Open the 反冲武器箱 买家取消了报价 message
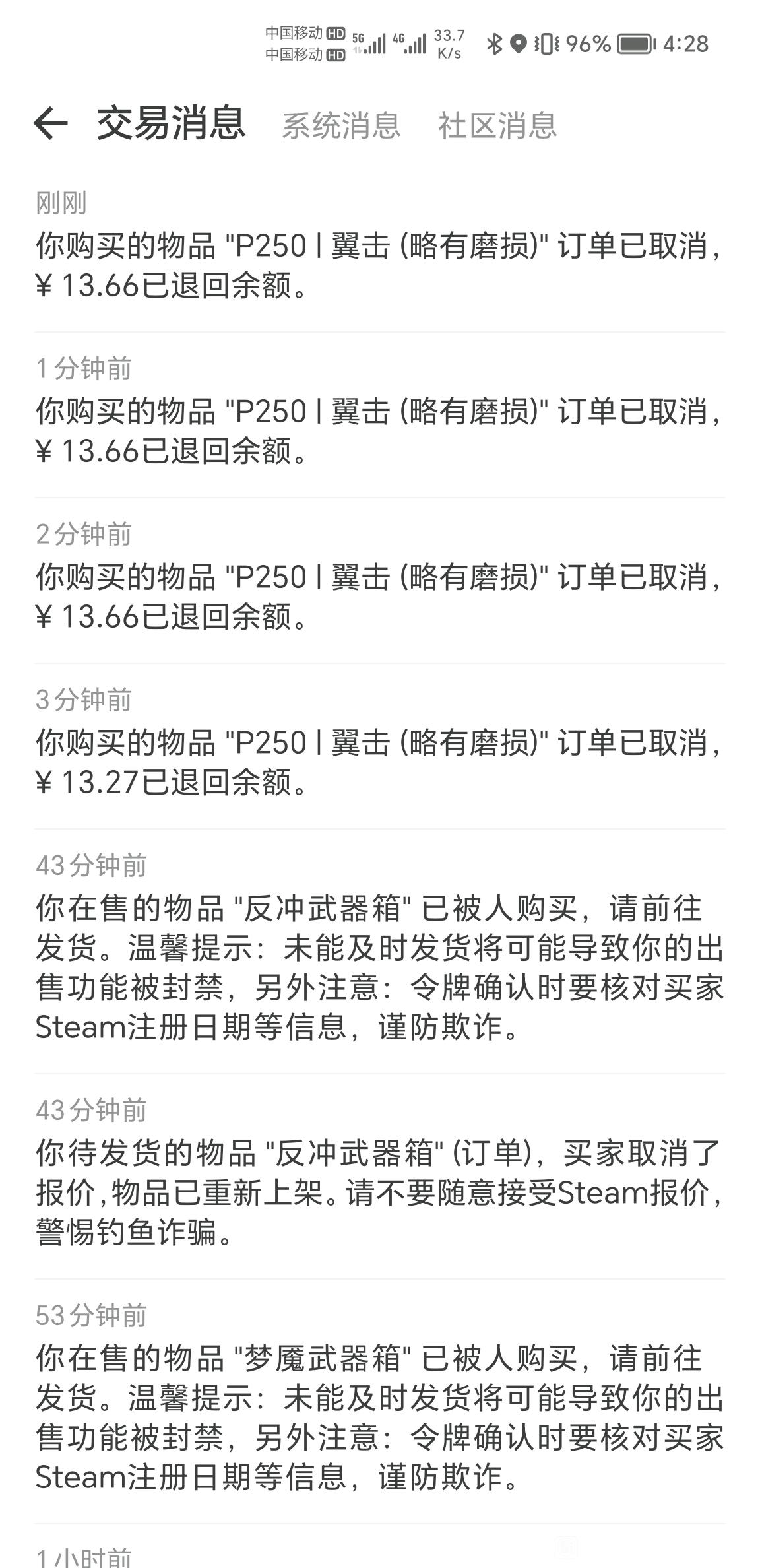The image size is (760, 1568). 380,1176
